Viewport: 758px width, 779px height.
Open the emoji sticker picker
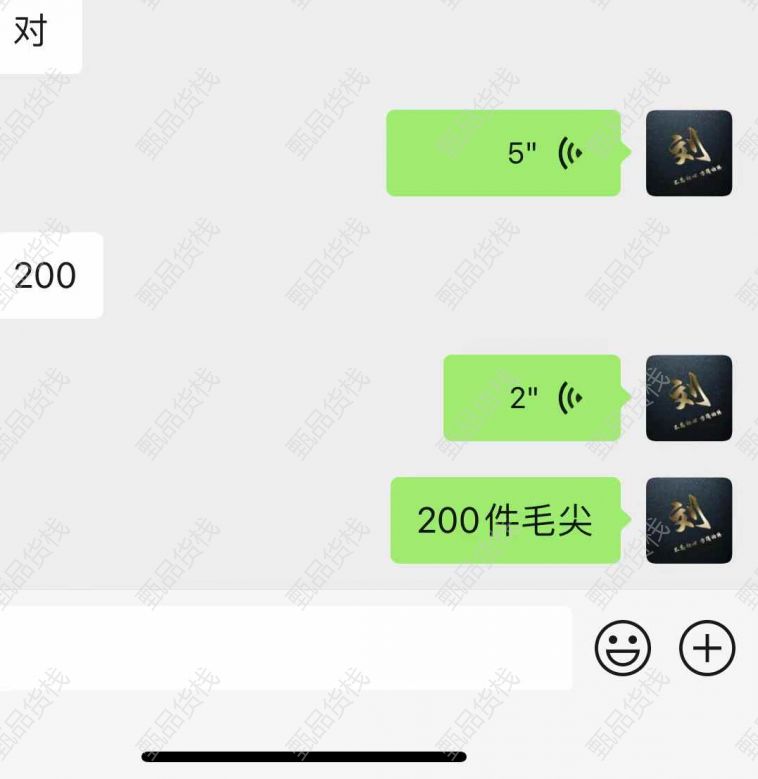(x=622, y=648)
